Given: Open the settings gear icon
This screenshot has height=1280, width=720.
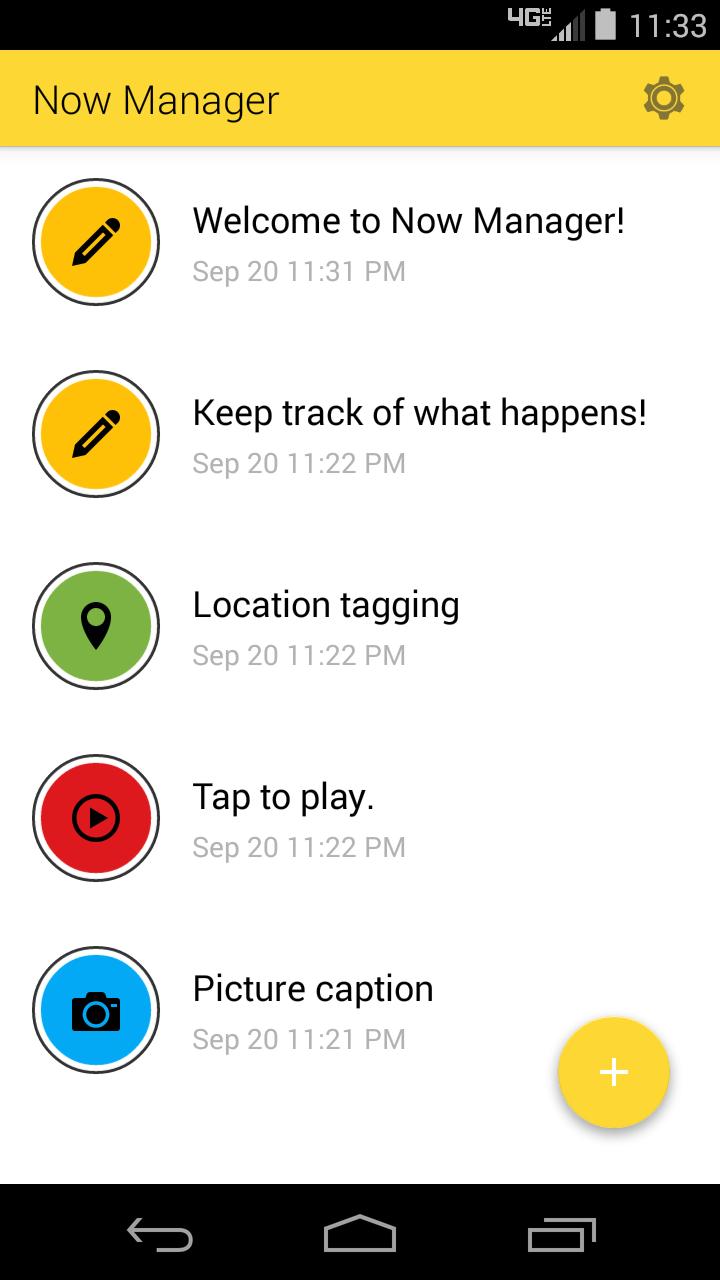Looking at the screenshot, I should (663, 99).
